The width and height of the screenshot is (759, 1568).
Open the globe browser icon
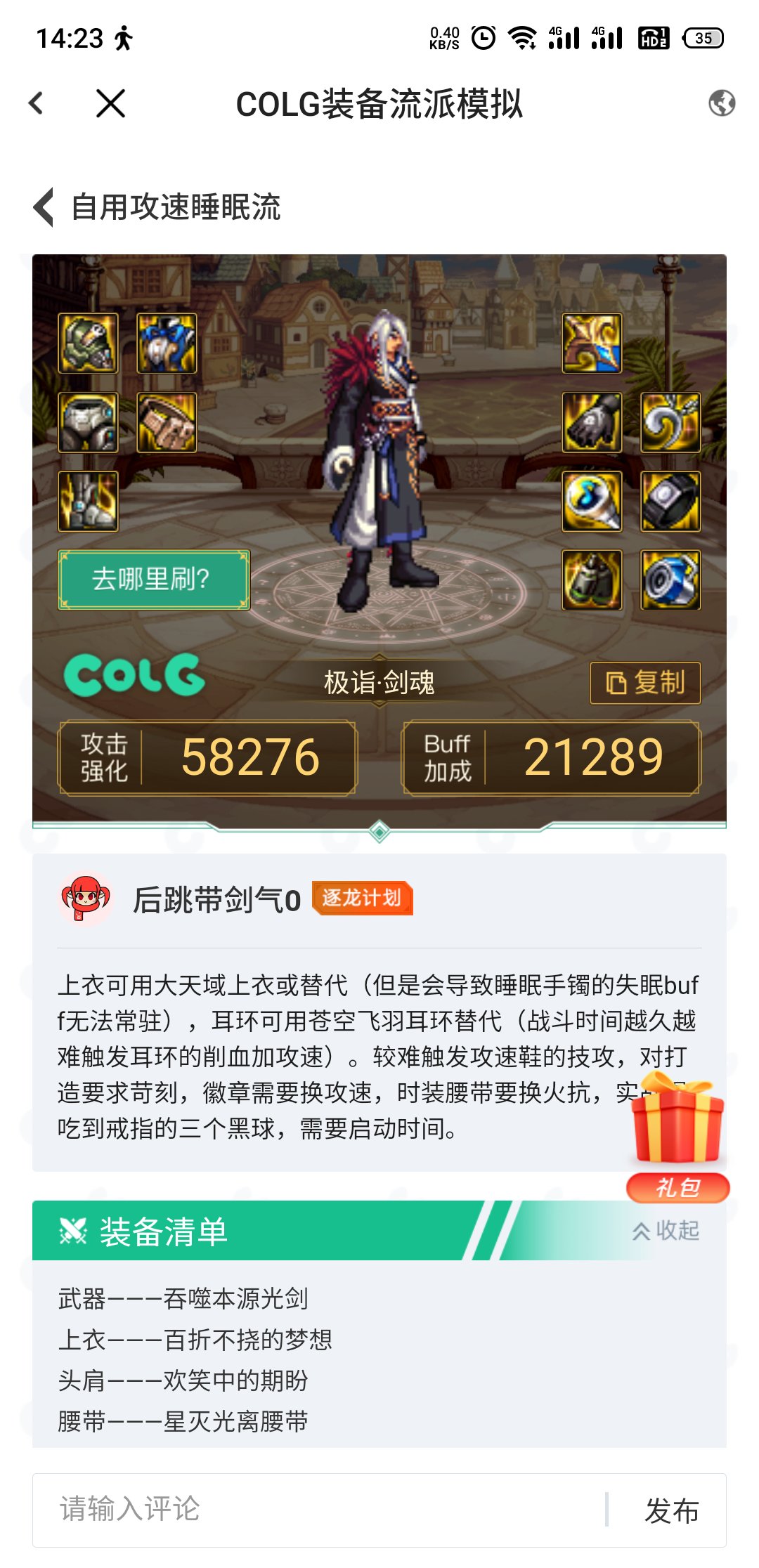click(721, 103)
